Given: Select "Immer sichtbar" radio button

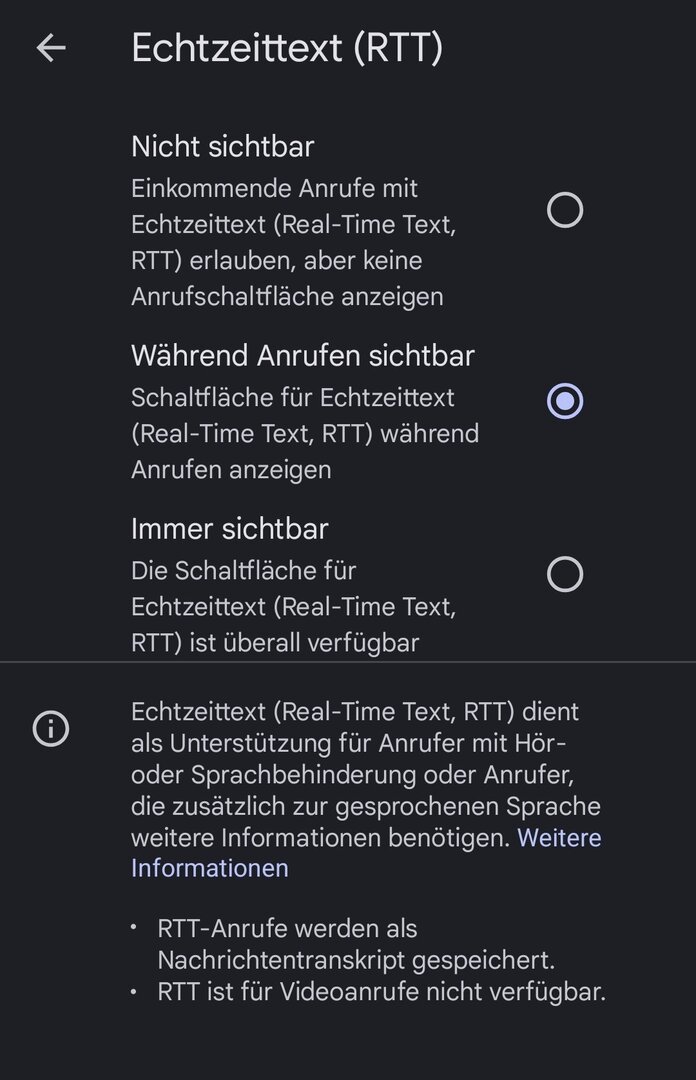Looking at the screenshot, I should coord(565,574).
